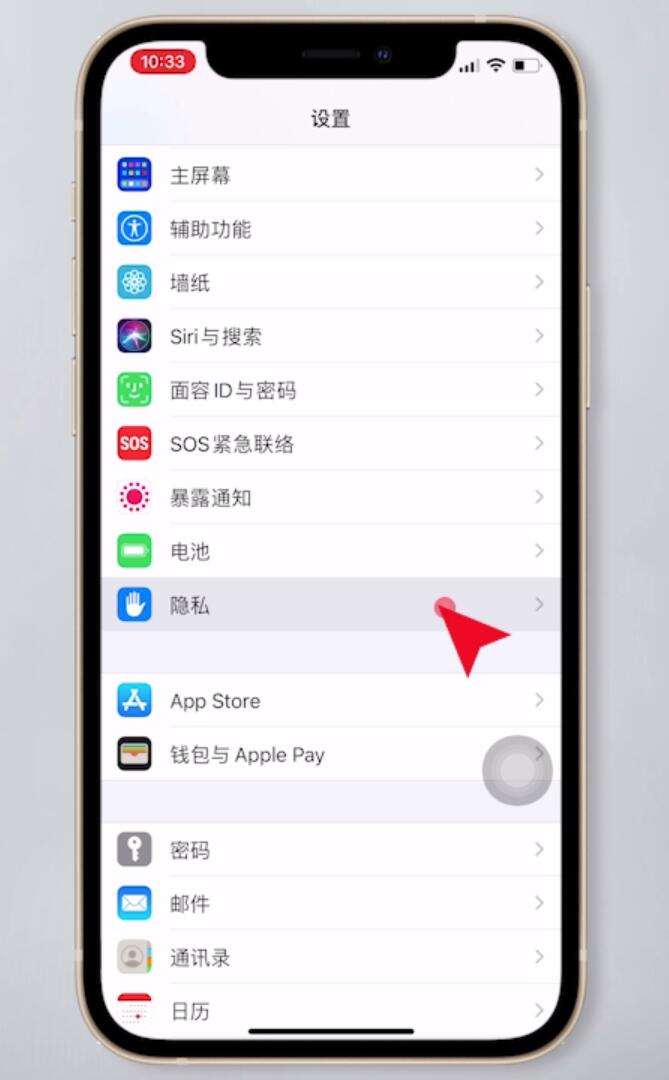Open the 隐私 settings row
Screen dimensions: 669x1080
pyautogui.click(x=331, y=605)
